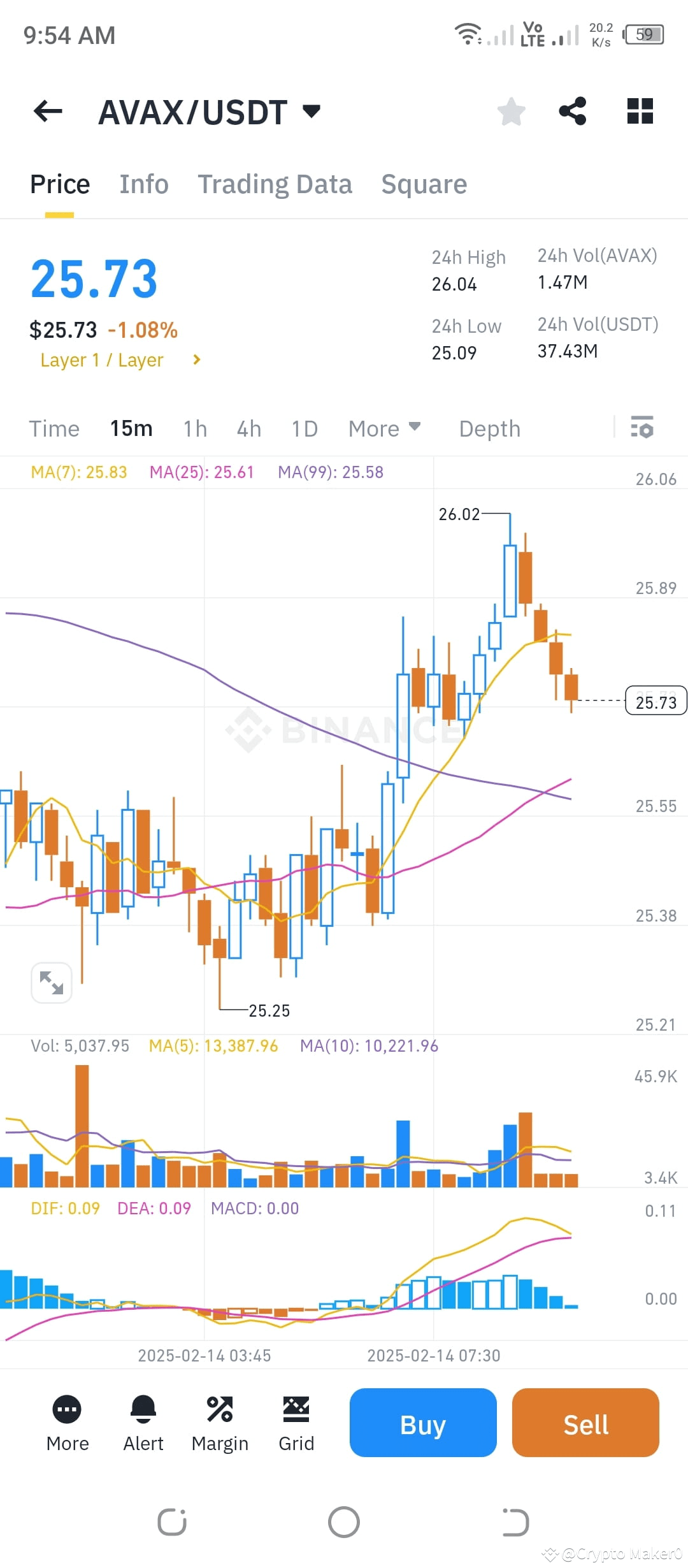Expand the More timeframe dropdown
The height and width of the screenshot is (1568, 688).
point(383,428)
